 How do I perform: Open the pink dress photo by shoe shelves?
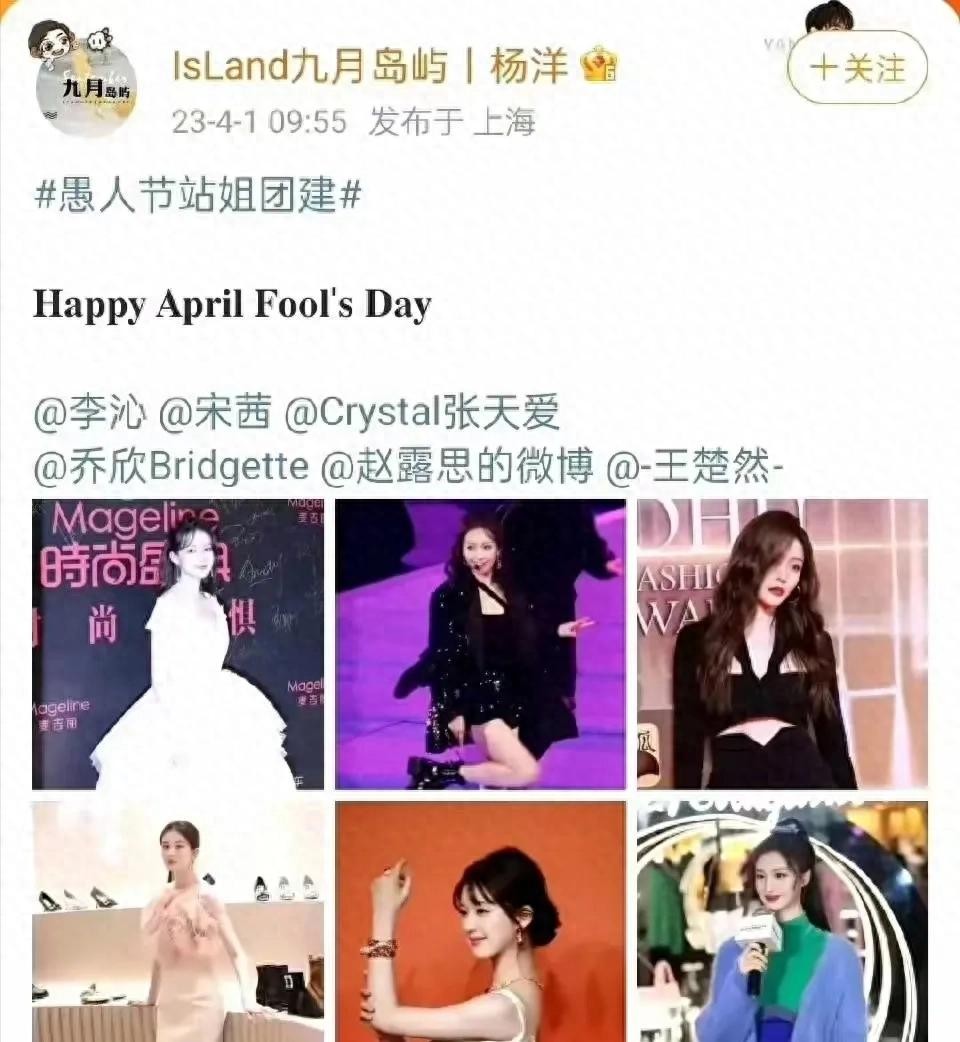(178, 920)
